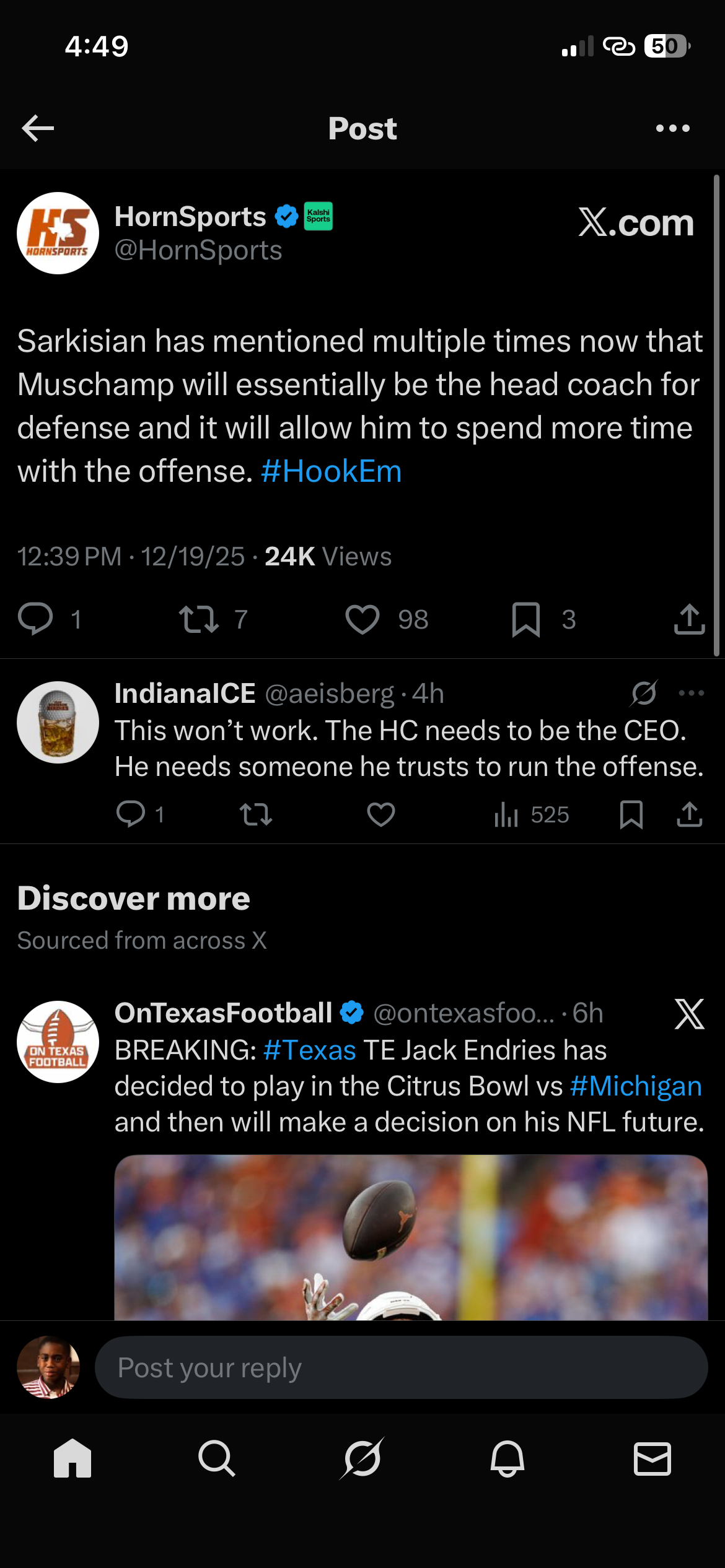Tap the Post your reply field
This screenshot has height=1568, width=725.
point(401,1367)
